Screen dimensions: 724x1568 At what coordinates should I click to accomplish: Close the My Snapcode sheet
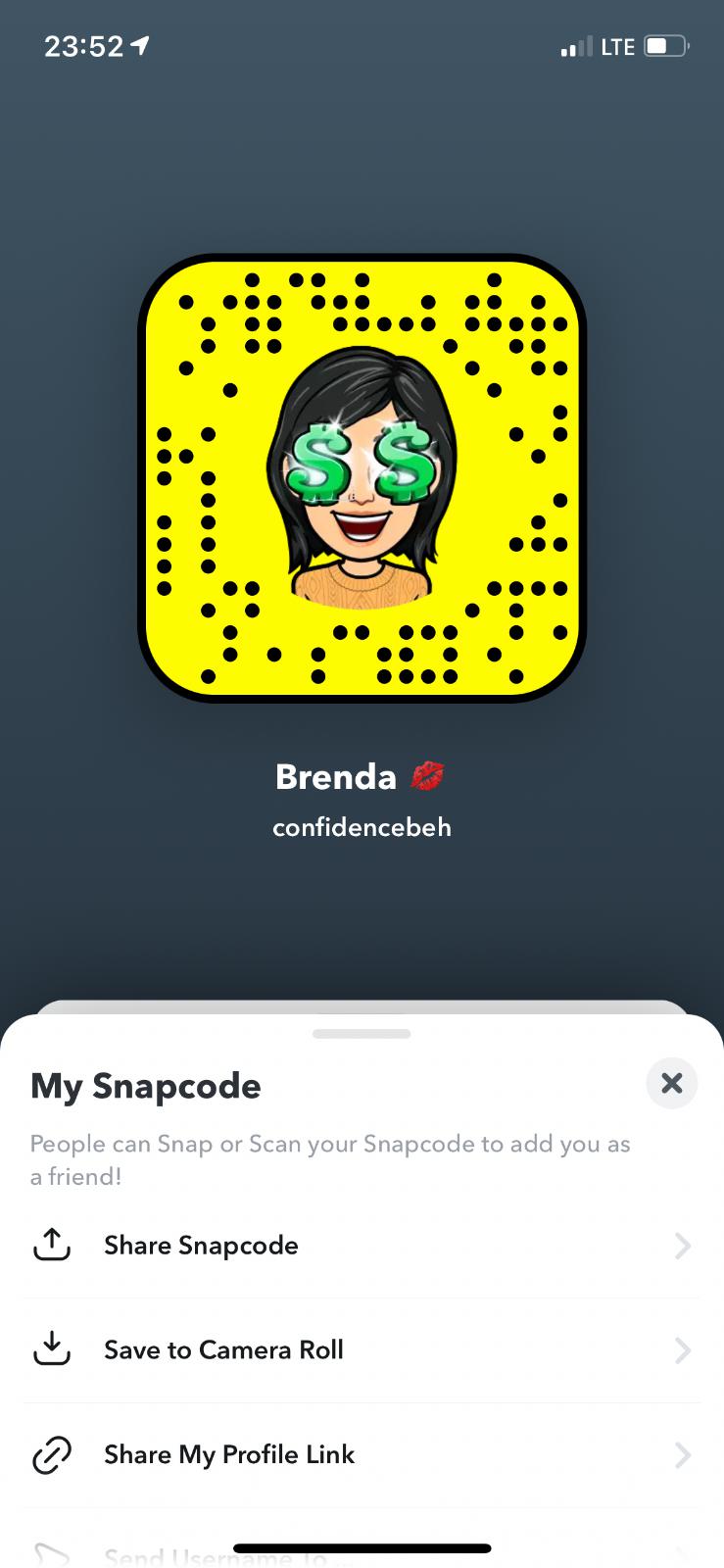(x=671, y=1083)
